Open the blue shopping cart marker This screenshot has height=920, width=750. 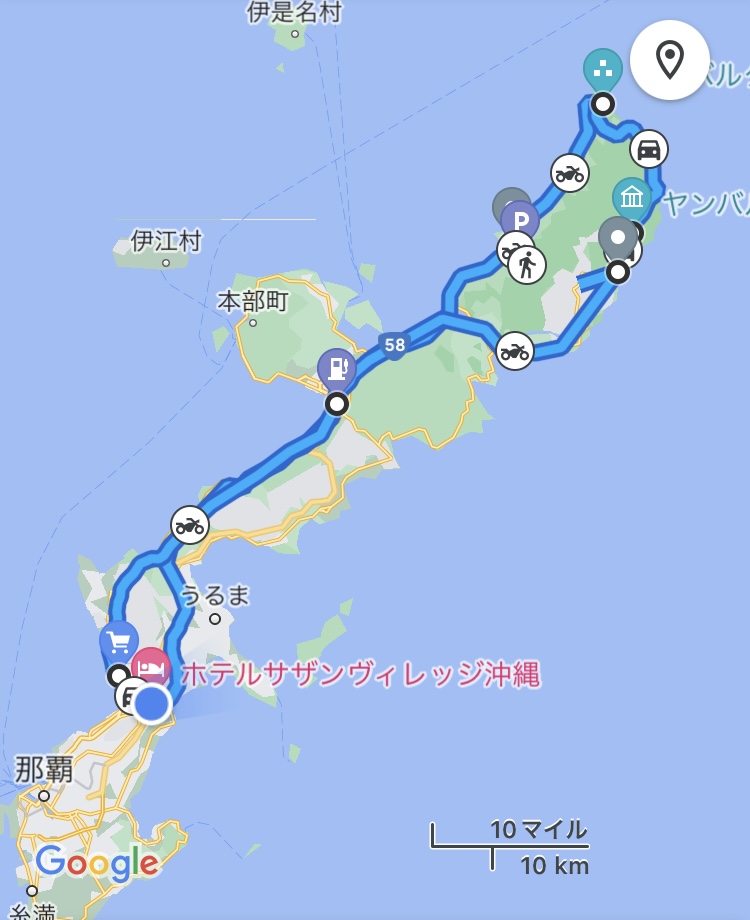[119, 640]
